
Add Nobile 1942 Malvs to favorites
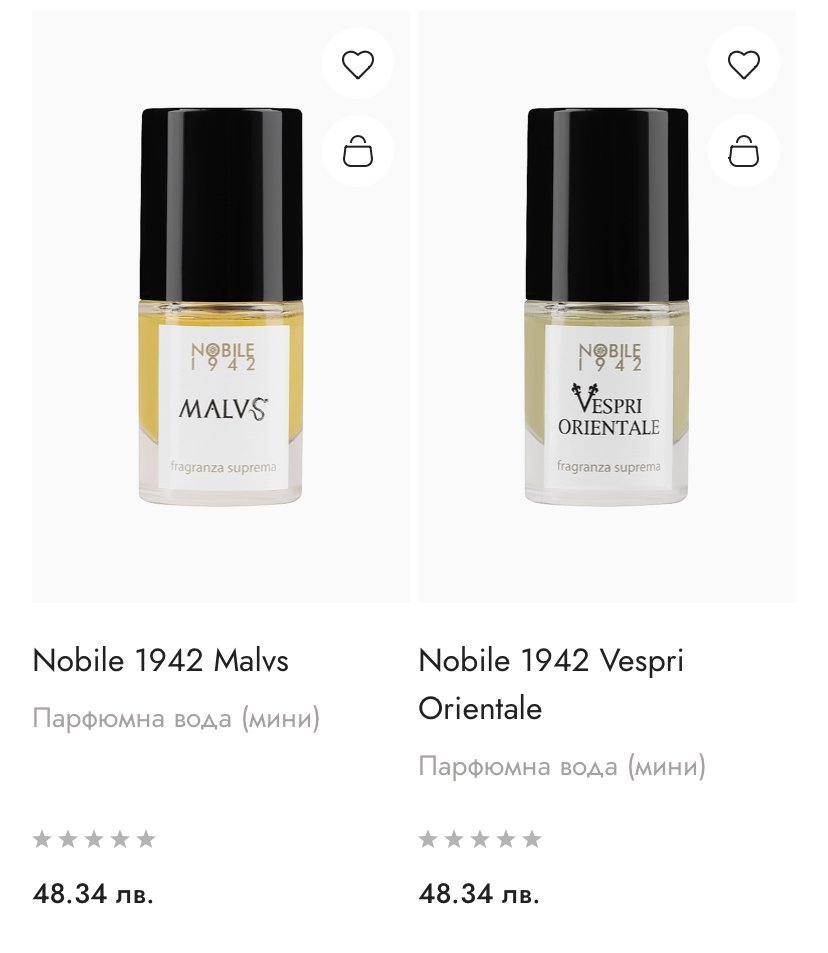tap(357, 65)
